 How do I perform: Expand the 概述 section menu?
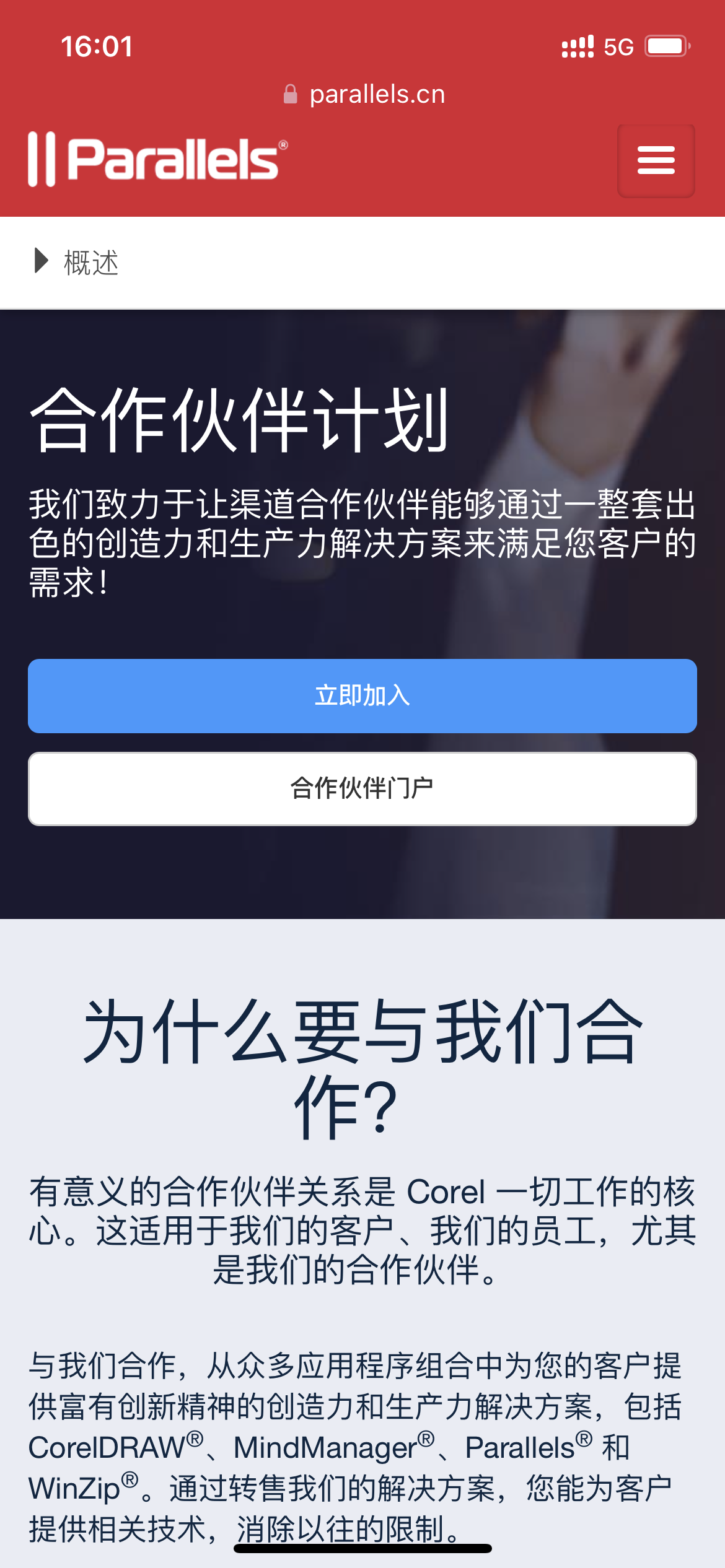click(x=77, y=262)
